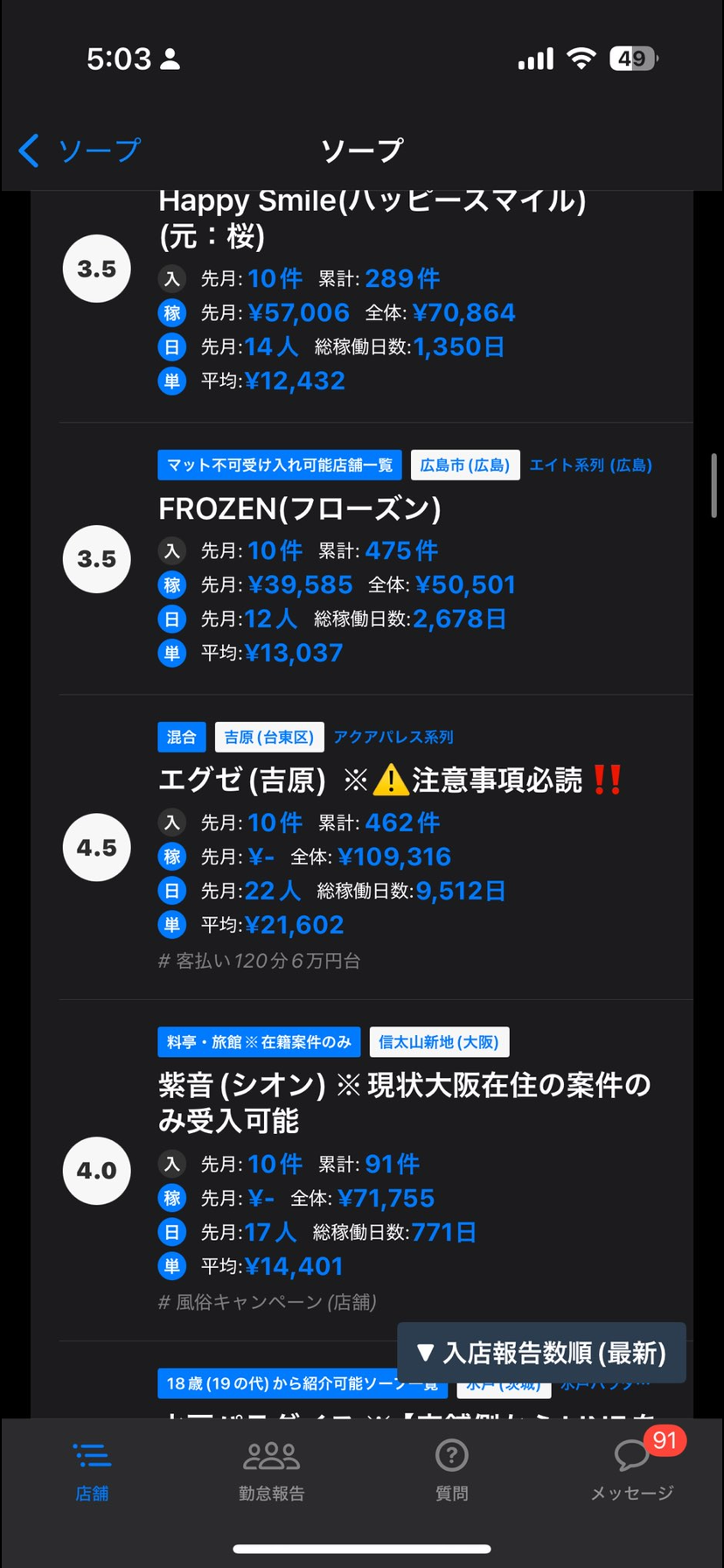Select the 18歳(19の代)から紹介可能ソープ一覧 tag

303,1384
